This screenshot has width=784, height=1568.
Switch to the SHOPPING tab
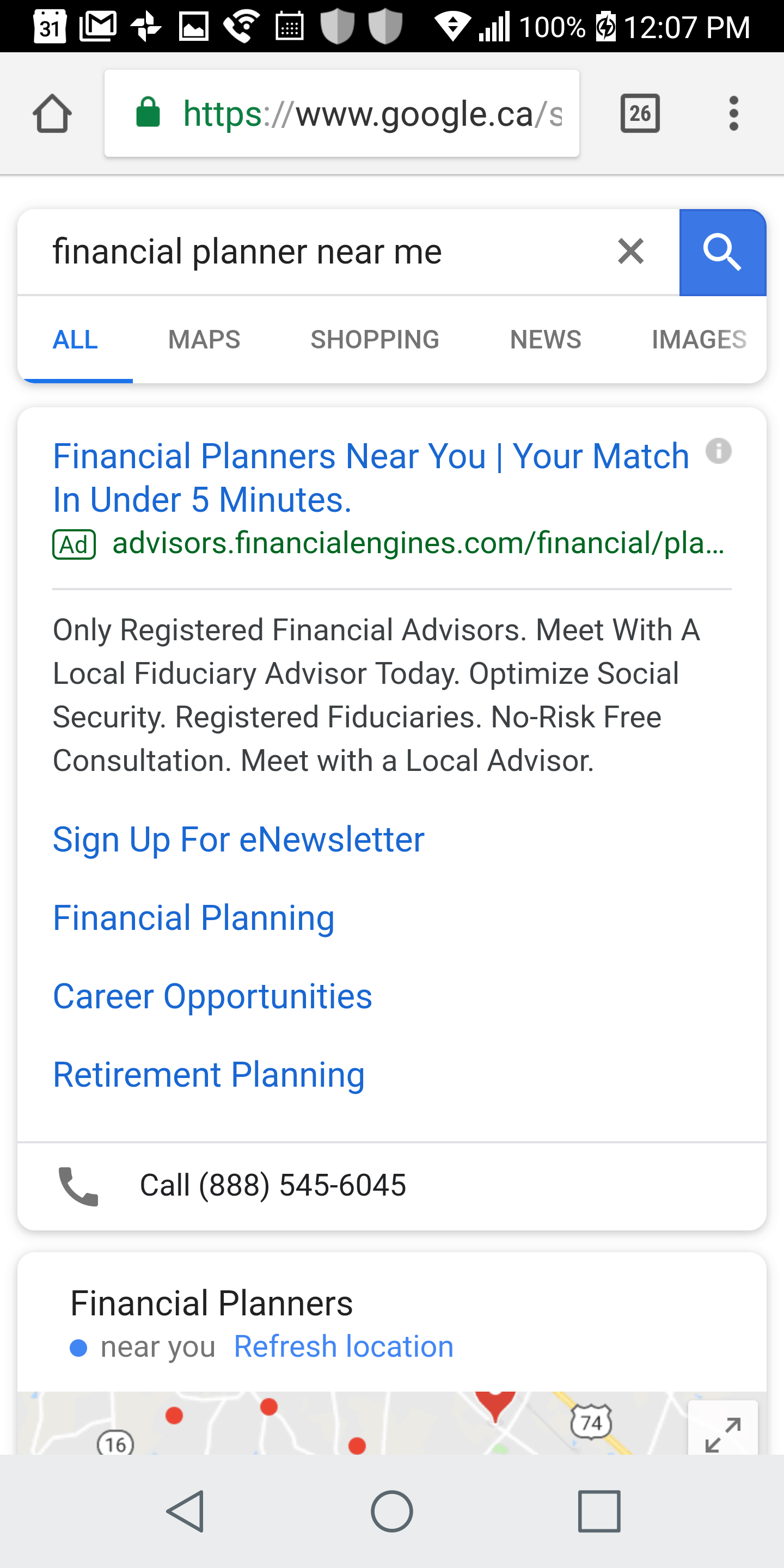[375, 340]
